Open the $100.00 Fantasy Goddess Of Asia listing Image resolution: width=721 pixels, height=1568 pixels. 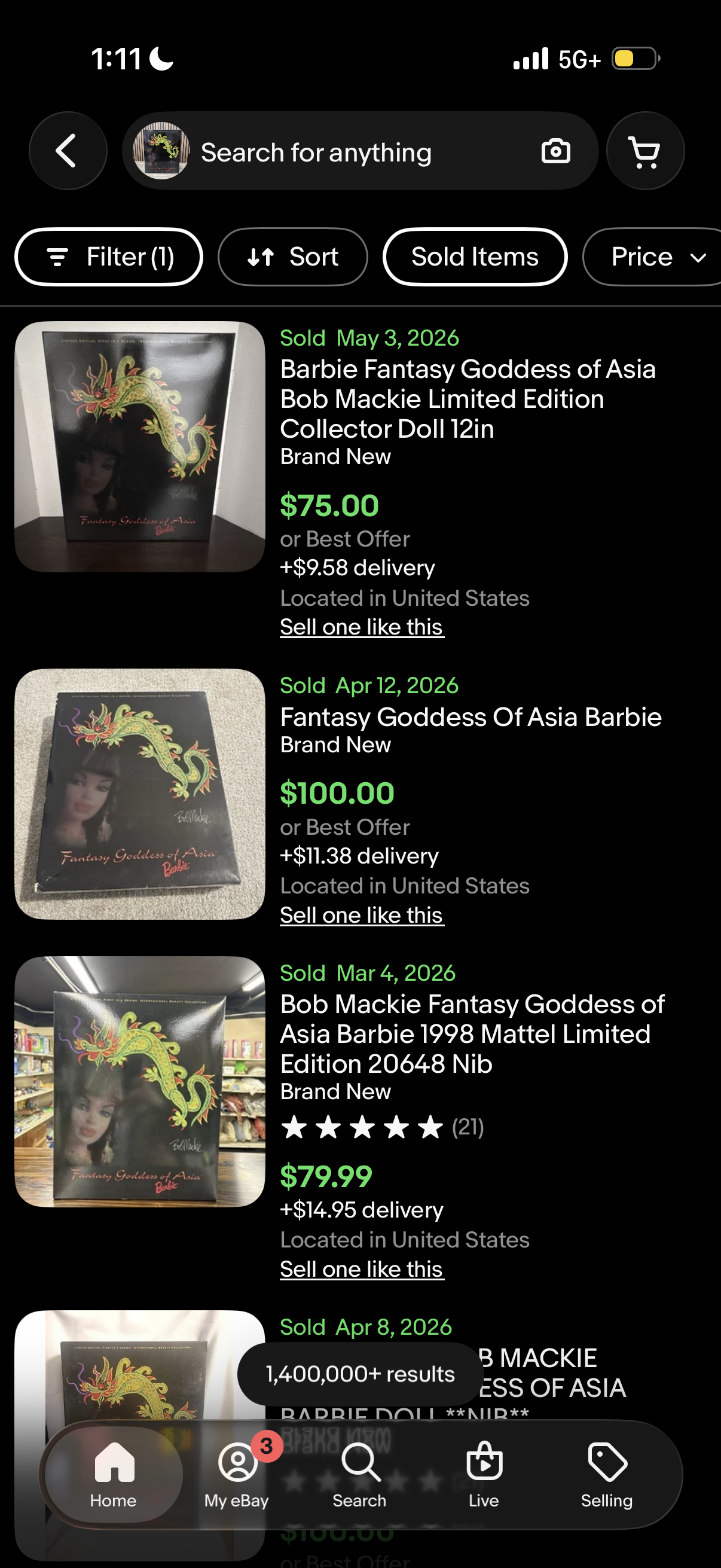point(471,717)
